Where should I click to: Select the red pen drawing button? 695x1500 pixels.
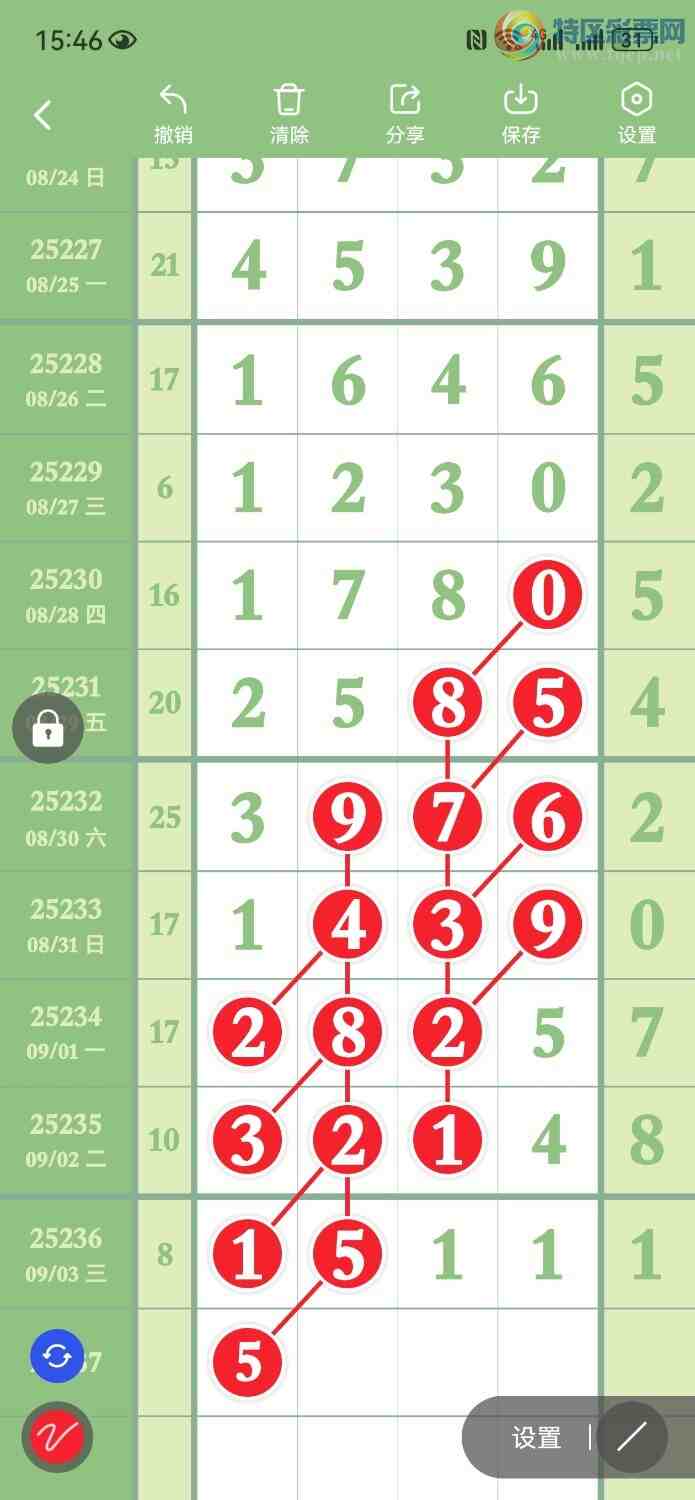click(x=57, y=1439)
